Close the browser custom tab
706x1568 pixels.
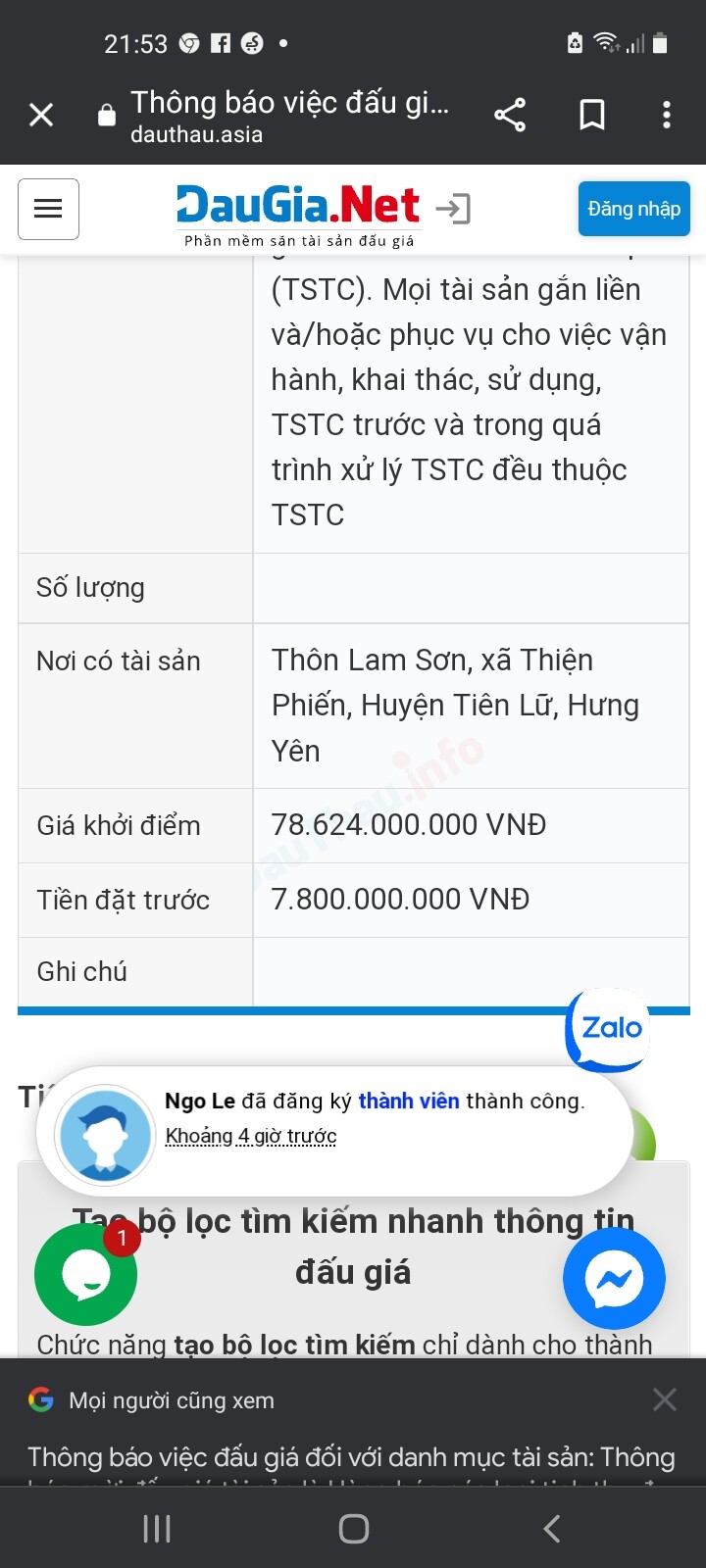41,116
